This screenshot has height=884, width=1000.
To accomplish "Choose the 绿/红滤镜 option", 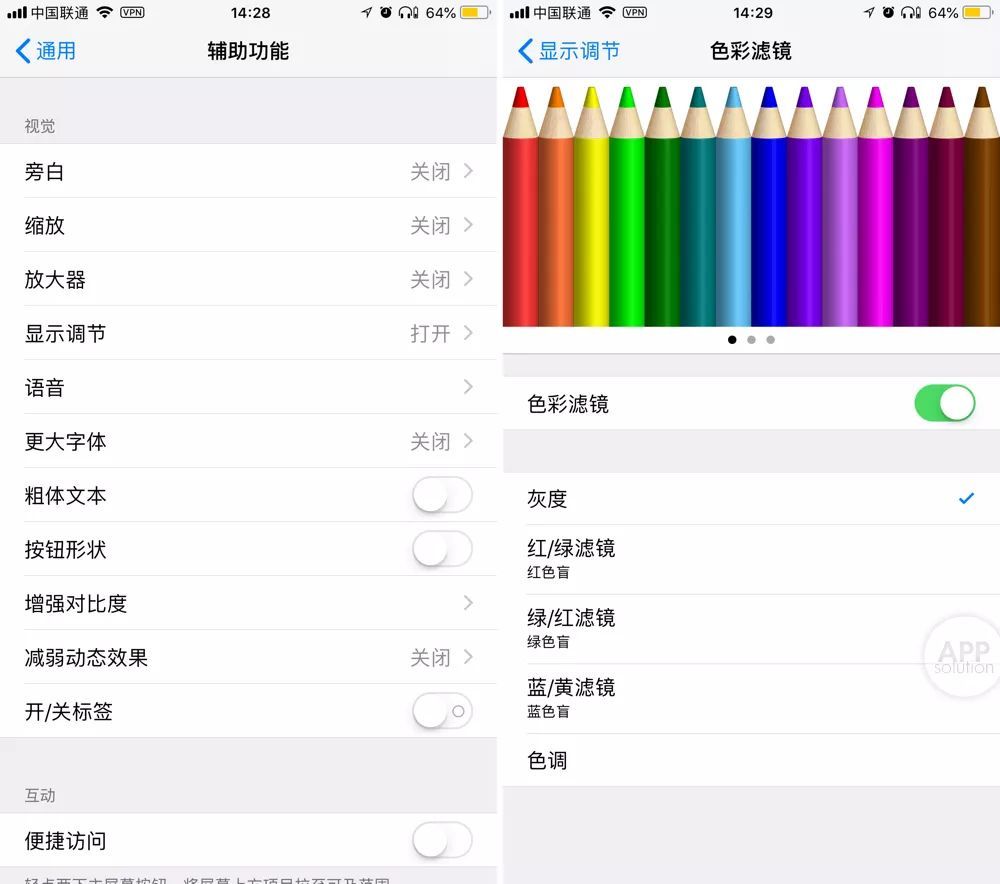I will (750, 629).
